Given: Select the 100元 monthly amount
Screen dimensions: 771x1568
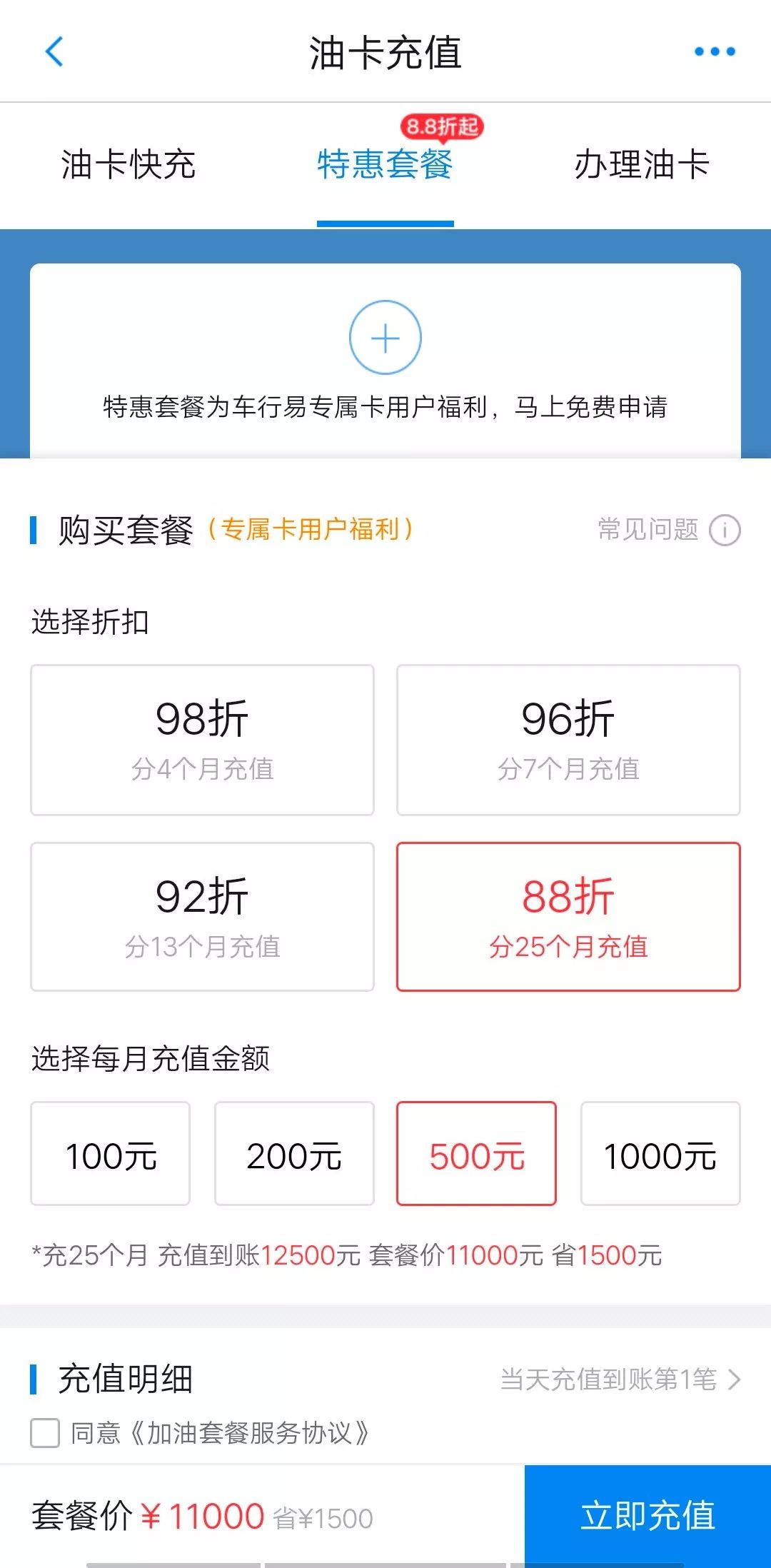Looking at the screenshot, I should [x=109, y=1153].
